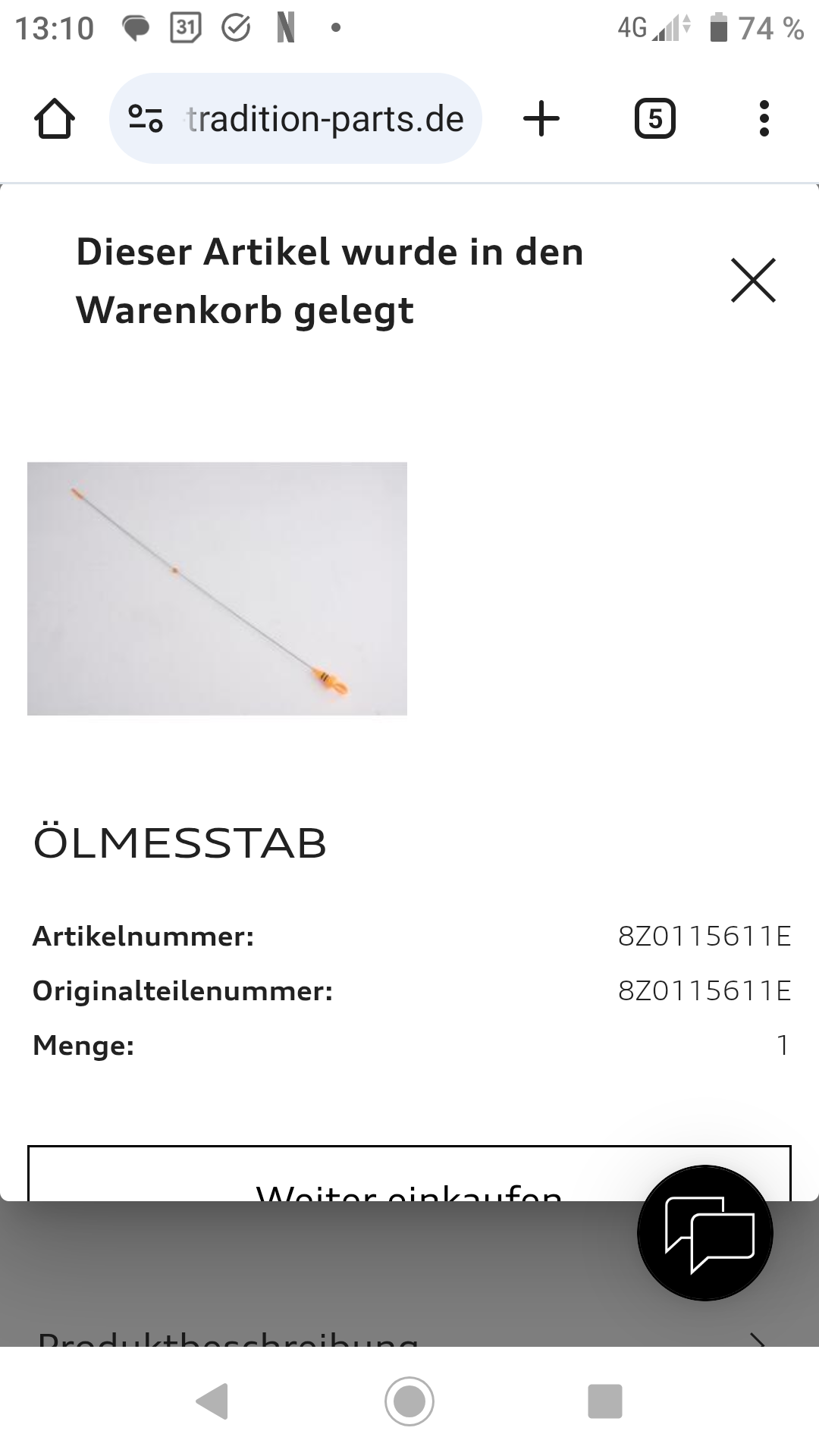View site information icon in address bar
The image size is (819, 1456).
[x=146, y=119]
